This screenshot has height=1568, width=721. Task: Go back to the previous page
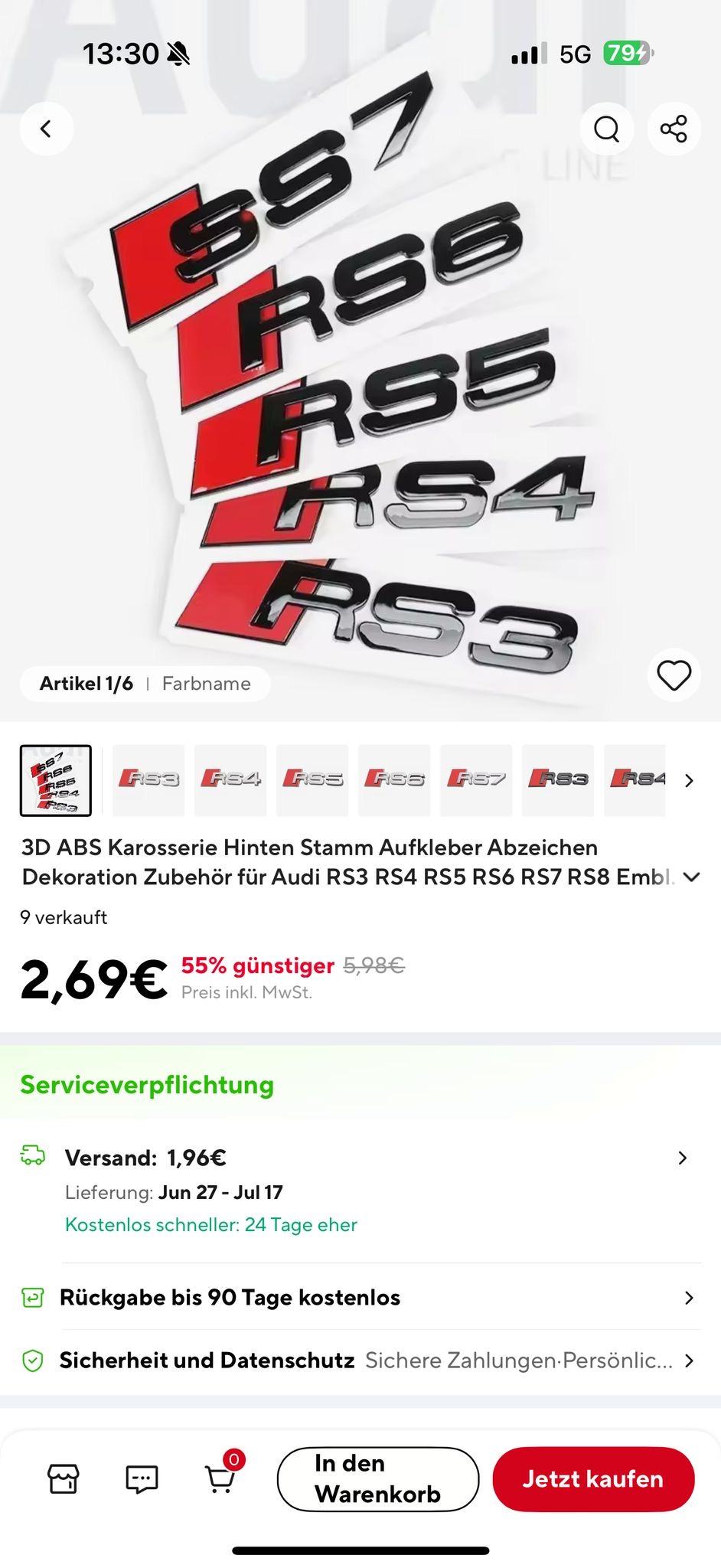tap(46, 129)
